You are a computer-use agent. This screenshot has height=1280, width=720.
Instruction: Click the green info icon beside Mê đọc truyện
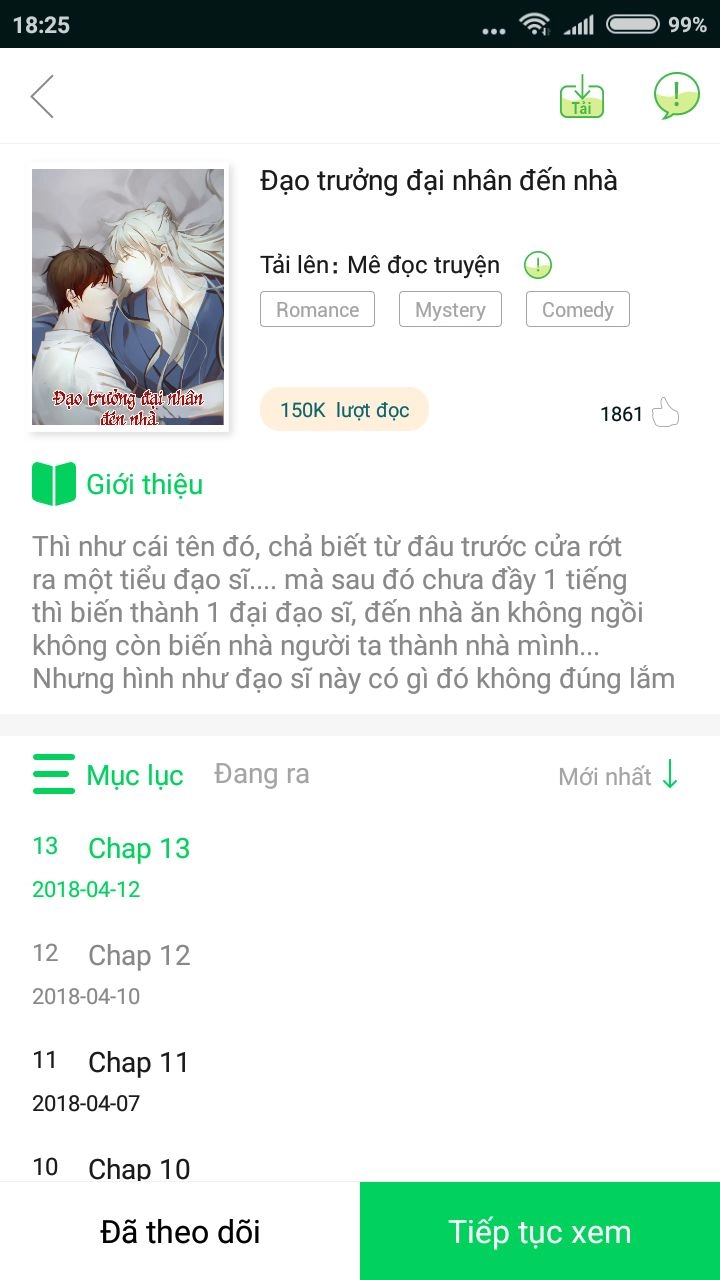click(x=538, y=263)
